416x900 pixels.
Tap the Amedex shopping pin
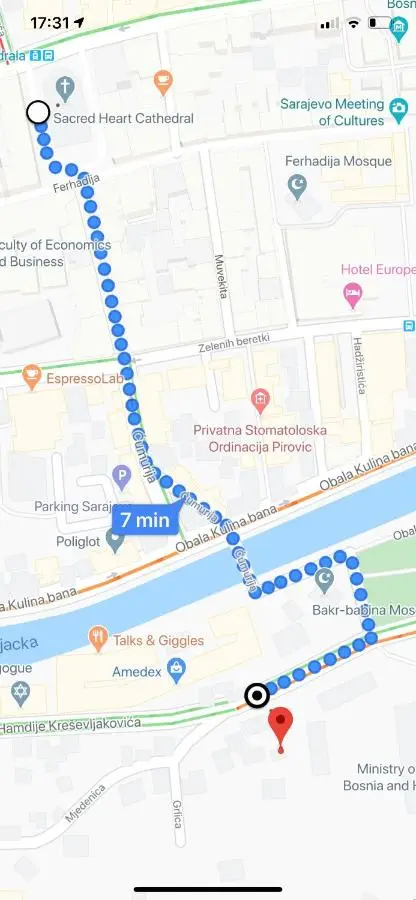coord(176,670)
